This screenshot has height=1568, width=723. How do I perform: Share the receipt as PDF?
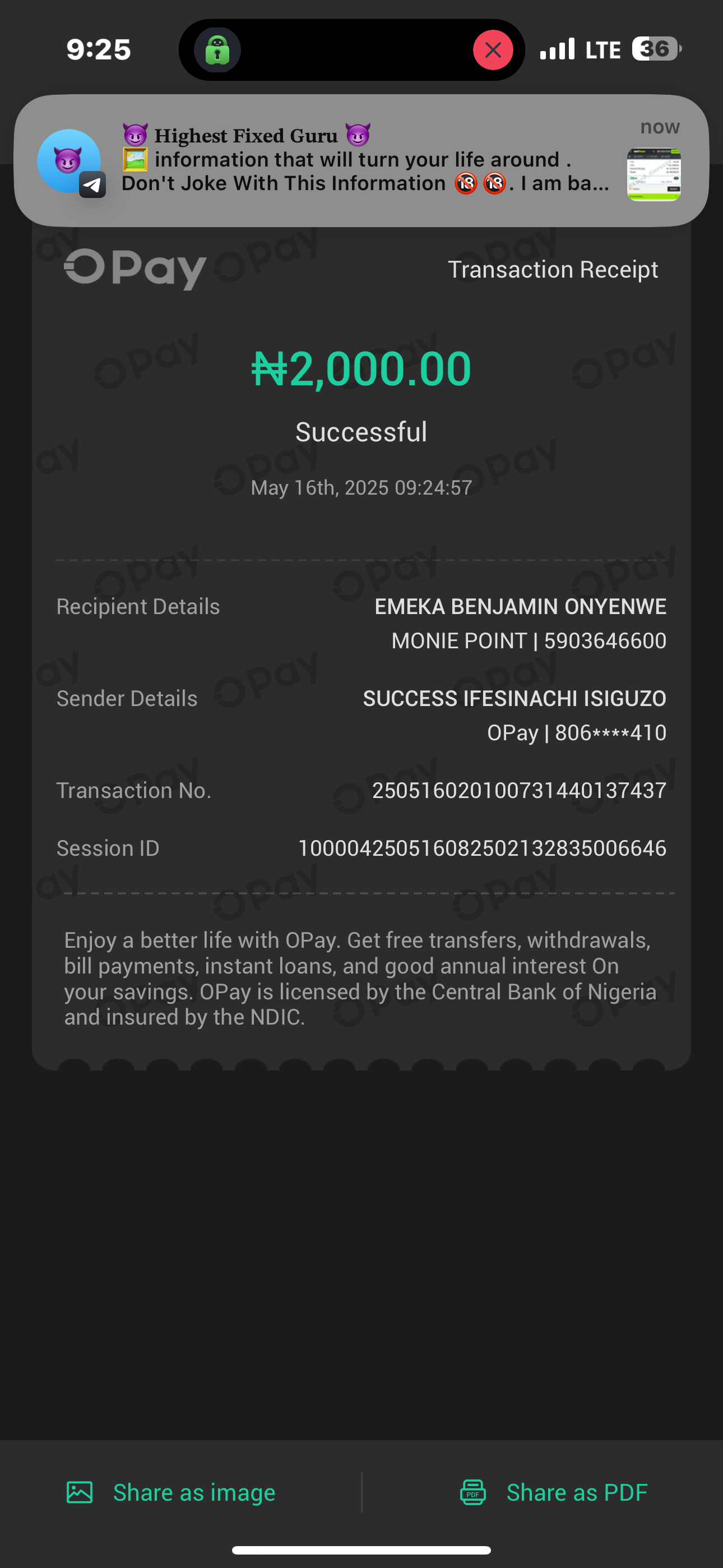[553, 1492]
